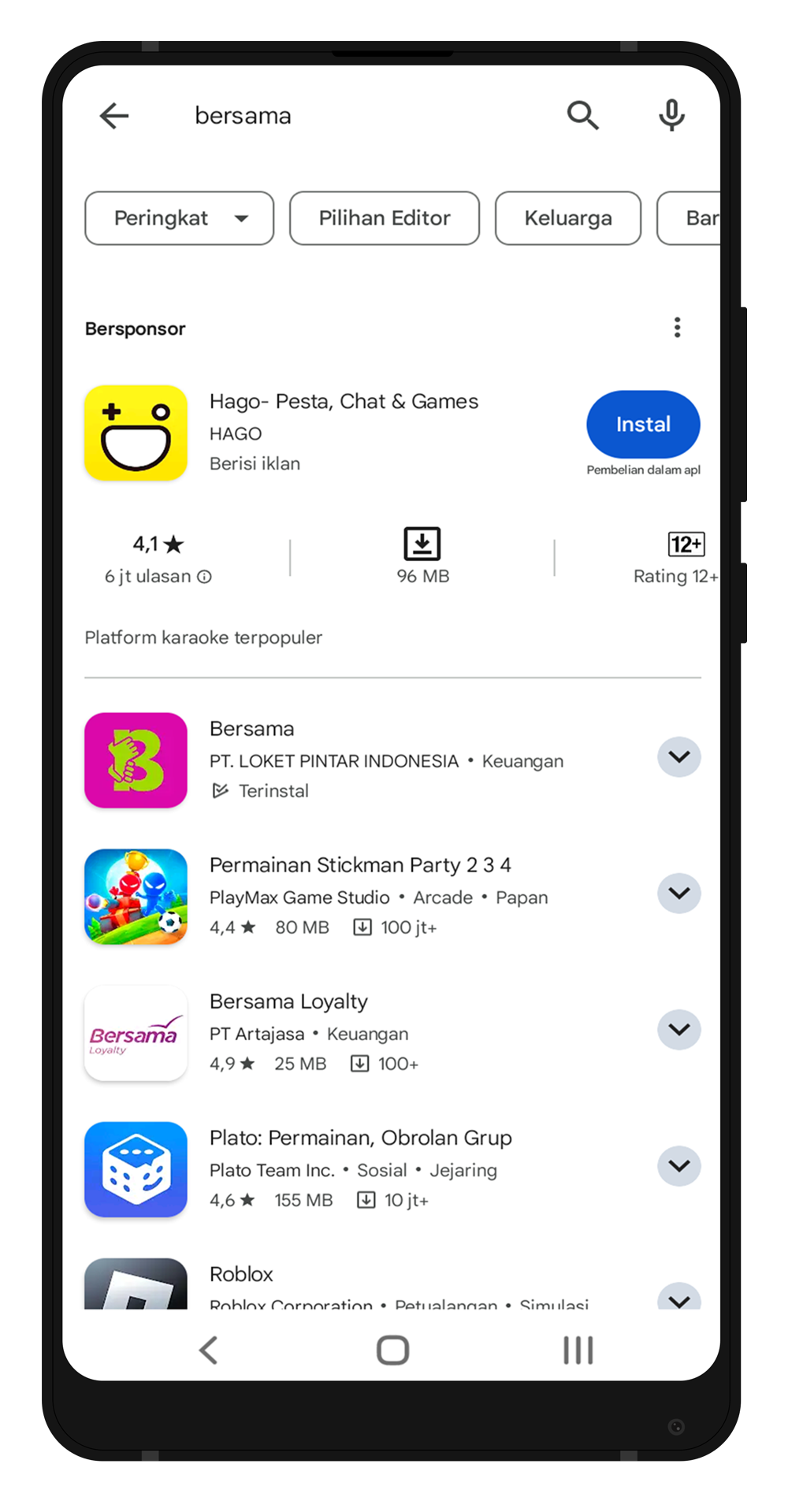This screenshot has width=788, height=1512.
Task: Open the Bersama Loyalty app listing
Action: (288, 1002)
